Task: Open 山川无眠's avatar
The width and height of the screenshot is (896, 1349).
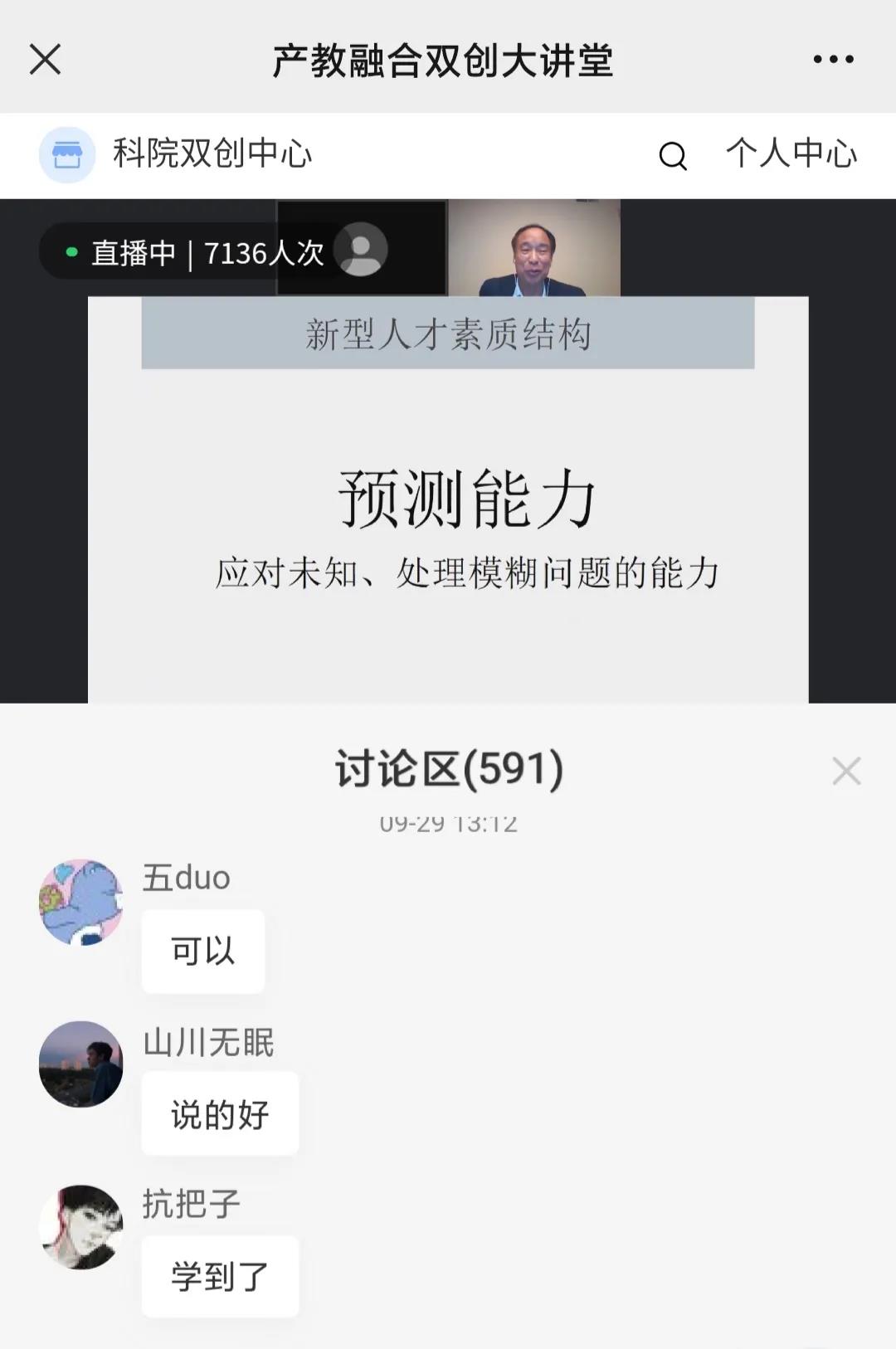Action: point(80,1064)
